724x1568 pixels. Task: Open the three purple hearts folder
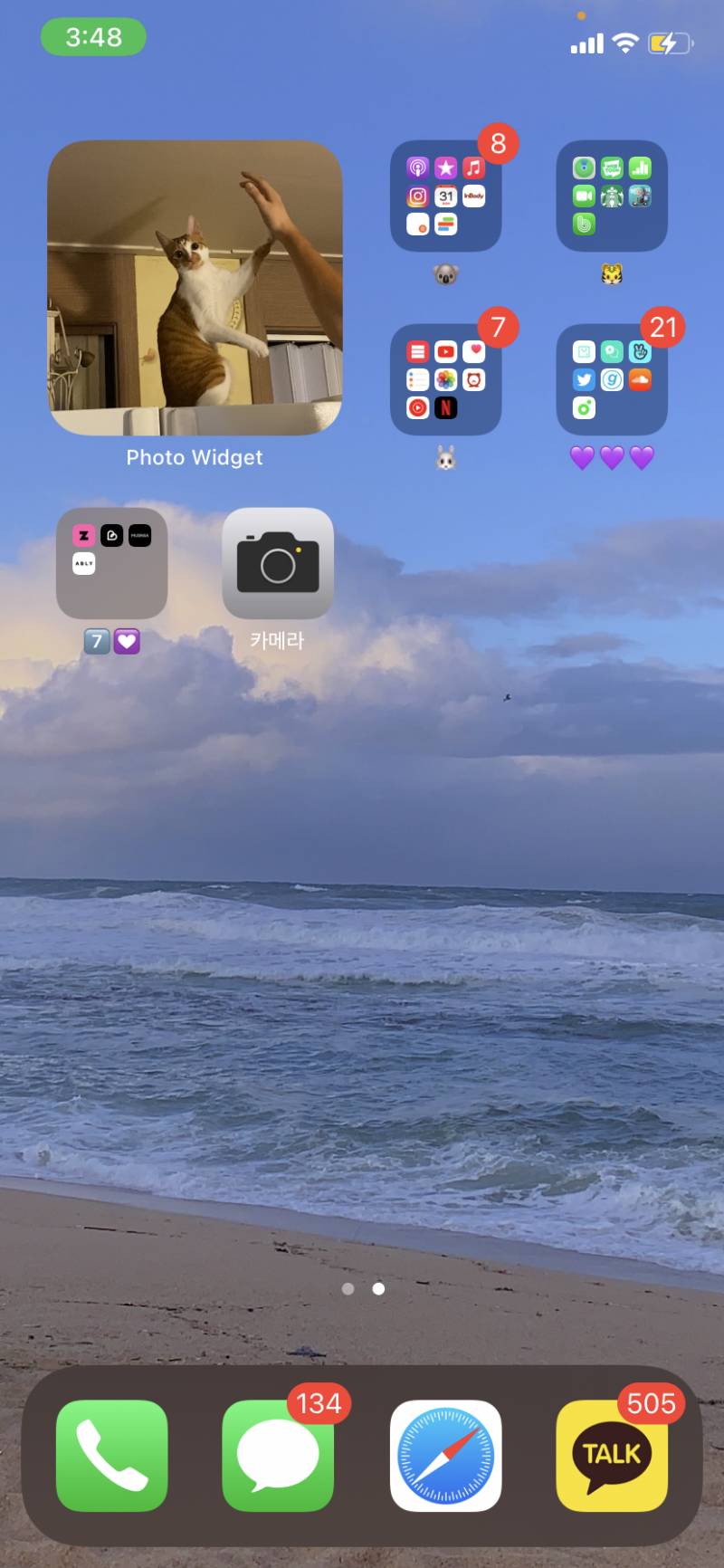(612, 380)
